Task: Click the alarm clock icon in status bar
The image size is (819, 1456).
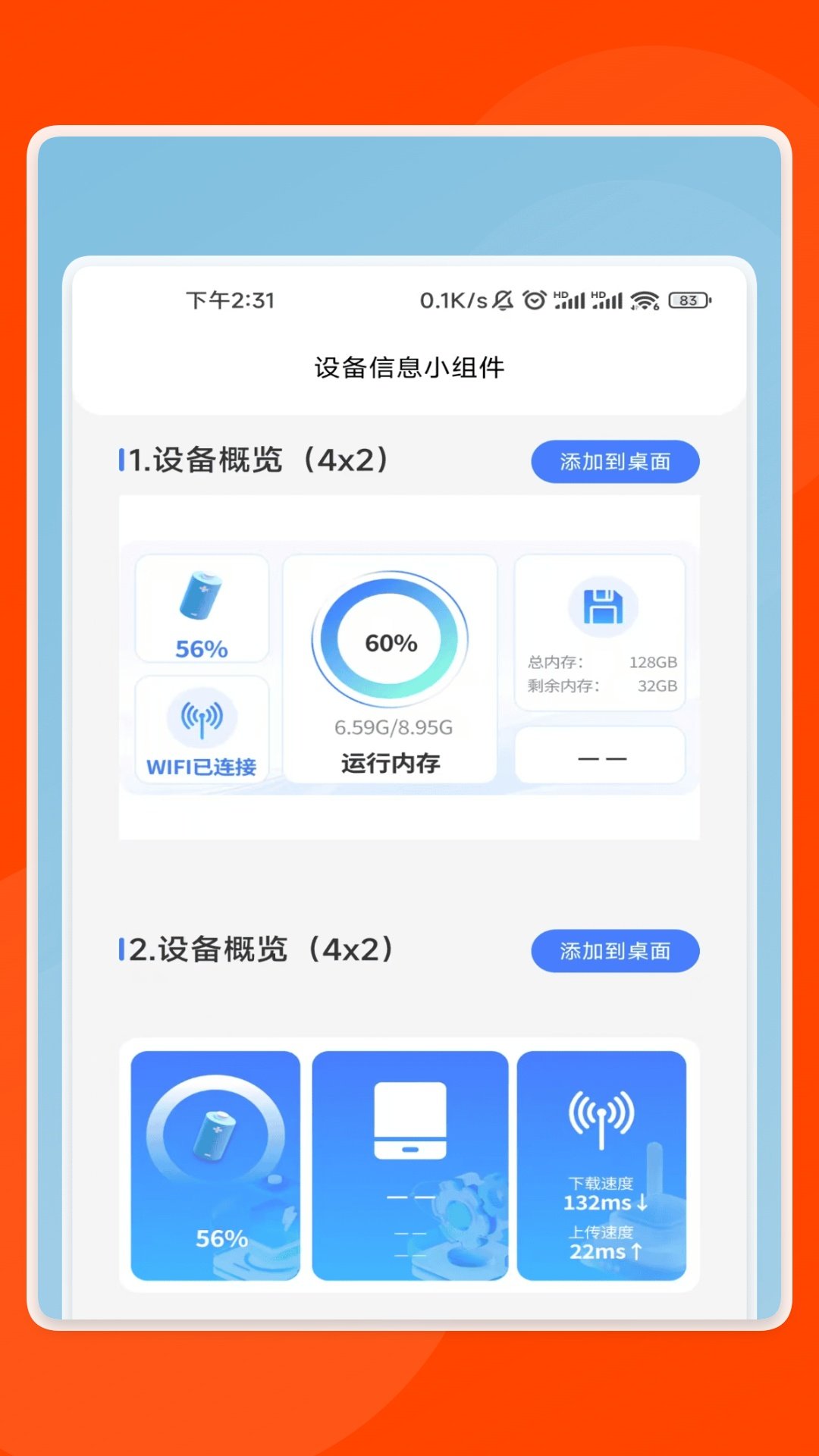Action: (x=535, y=300)
